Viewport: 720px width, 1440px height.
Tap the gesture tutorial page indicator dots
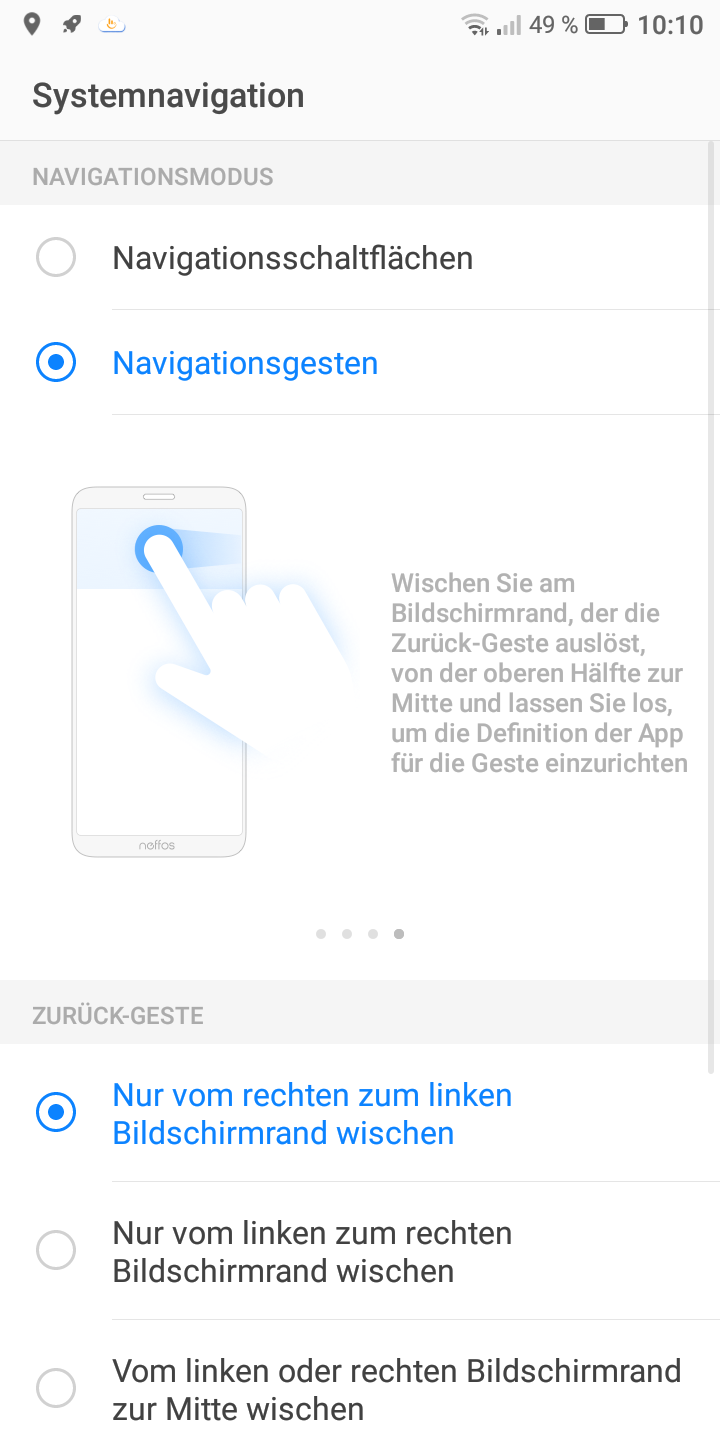click(360, 934)
